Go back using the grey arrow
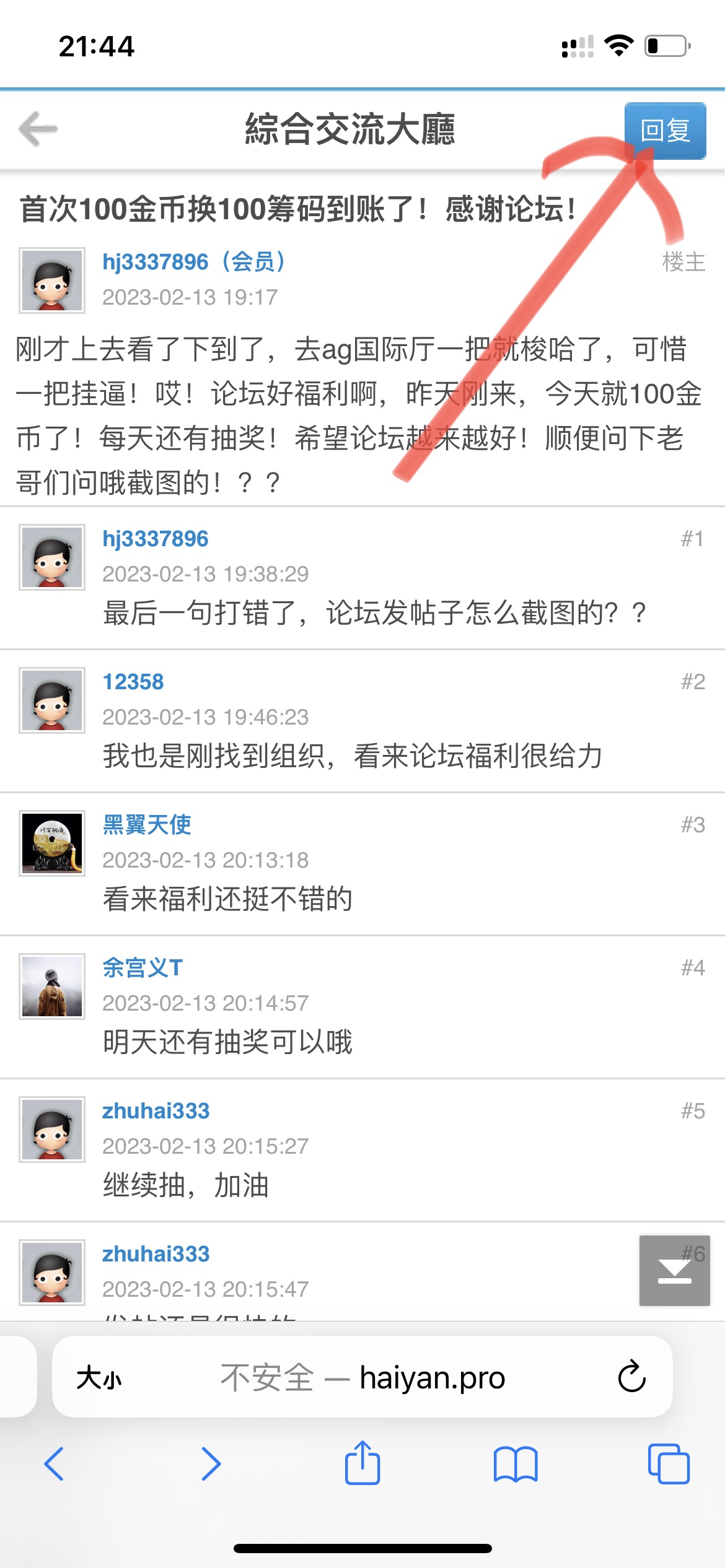 coord(38,129)
